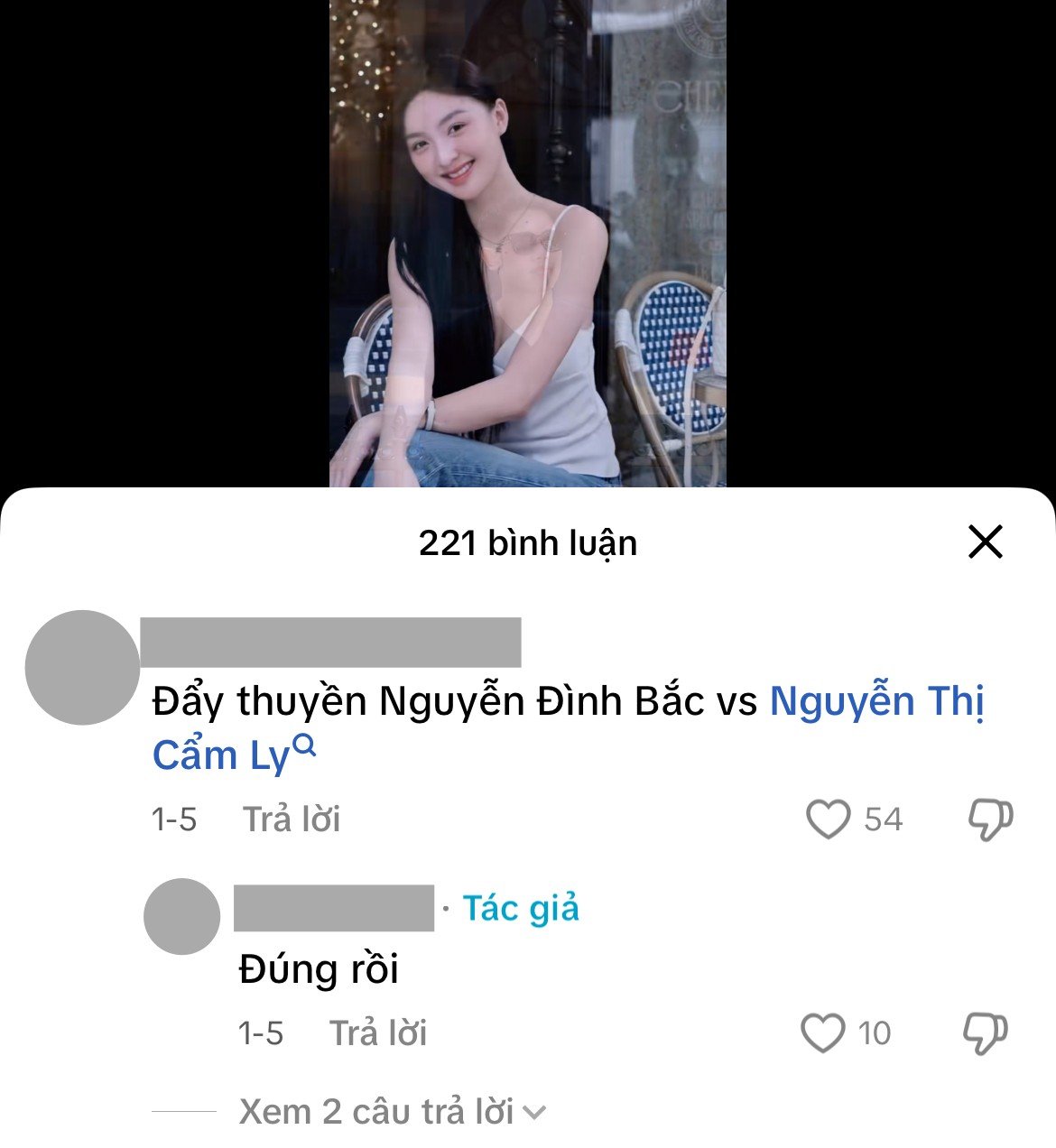Close the comments panel

click(x=985, y=542)
